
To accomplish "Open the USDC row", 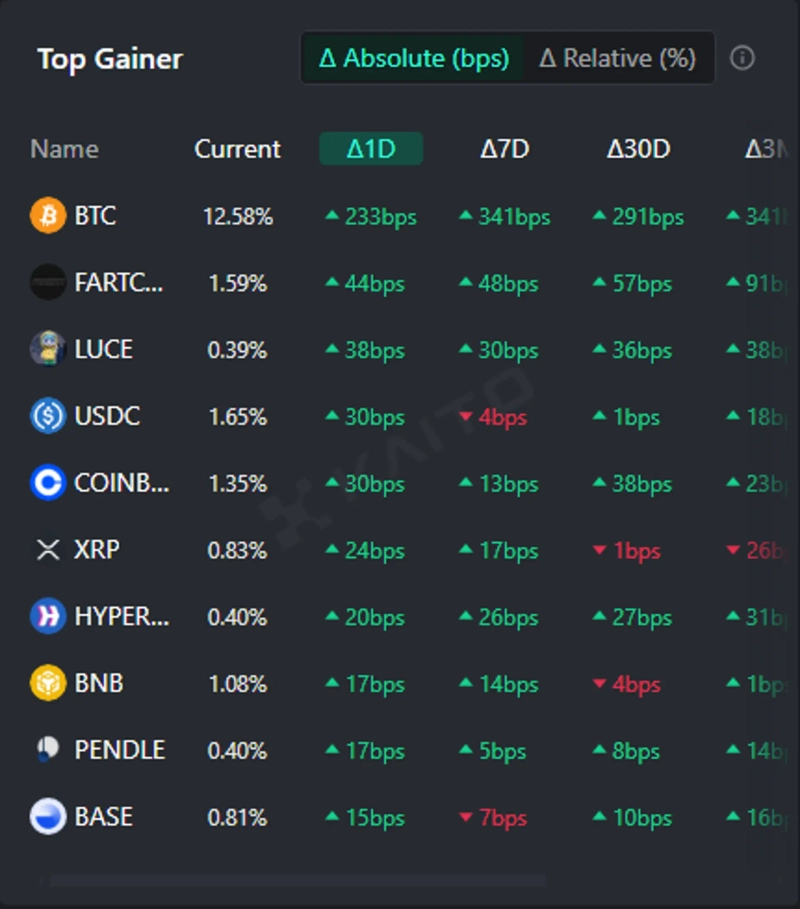I will tap(105, 416).
